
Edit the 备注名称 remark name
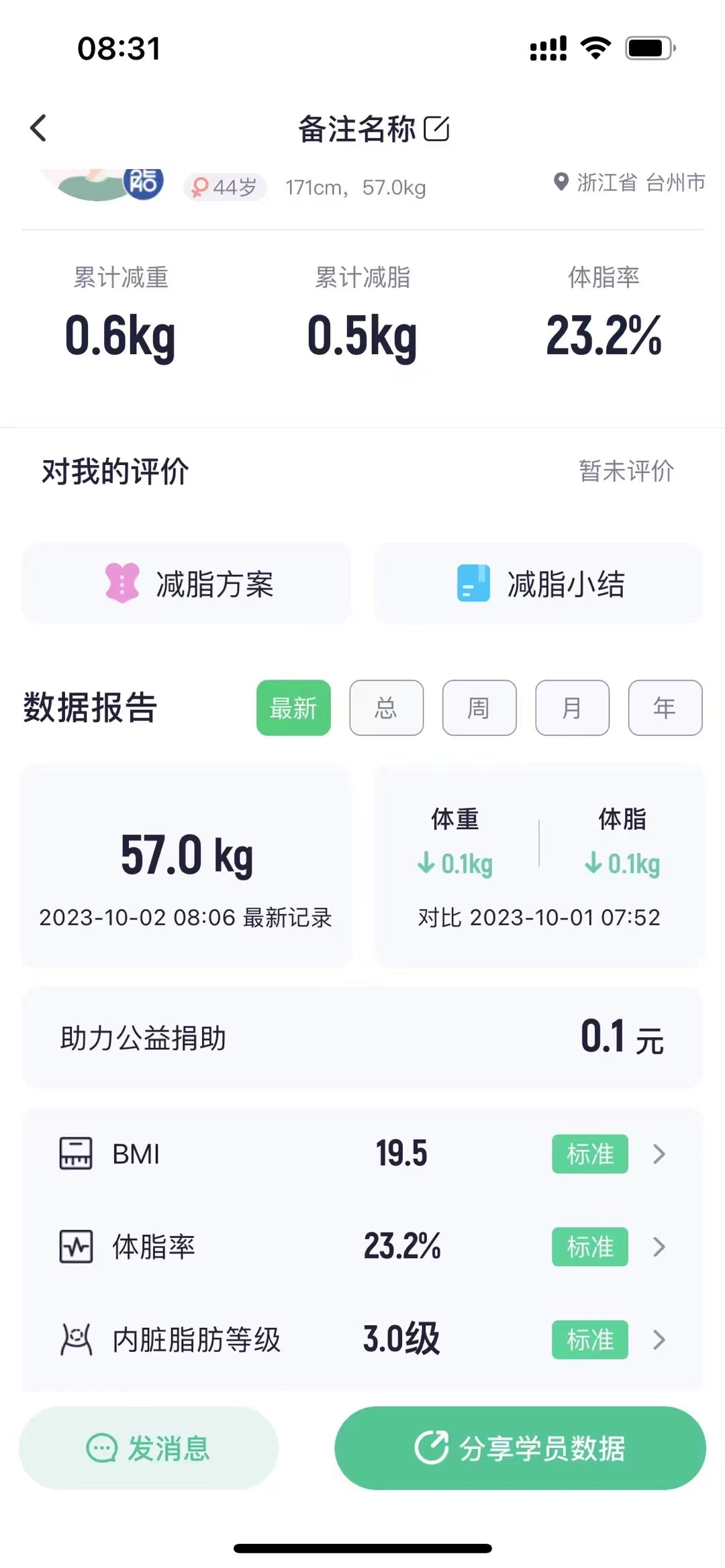point(436,128)
